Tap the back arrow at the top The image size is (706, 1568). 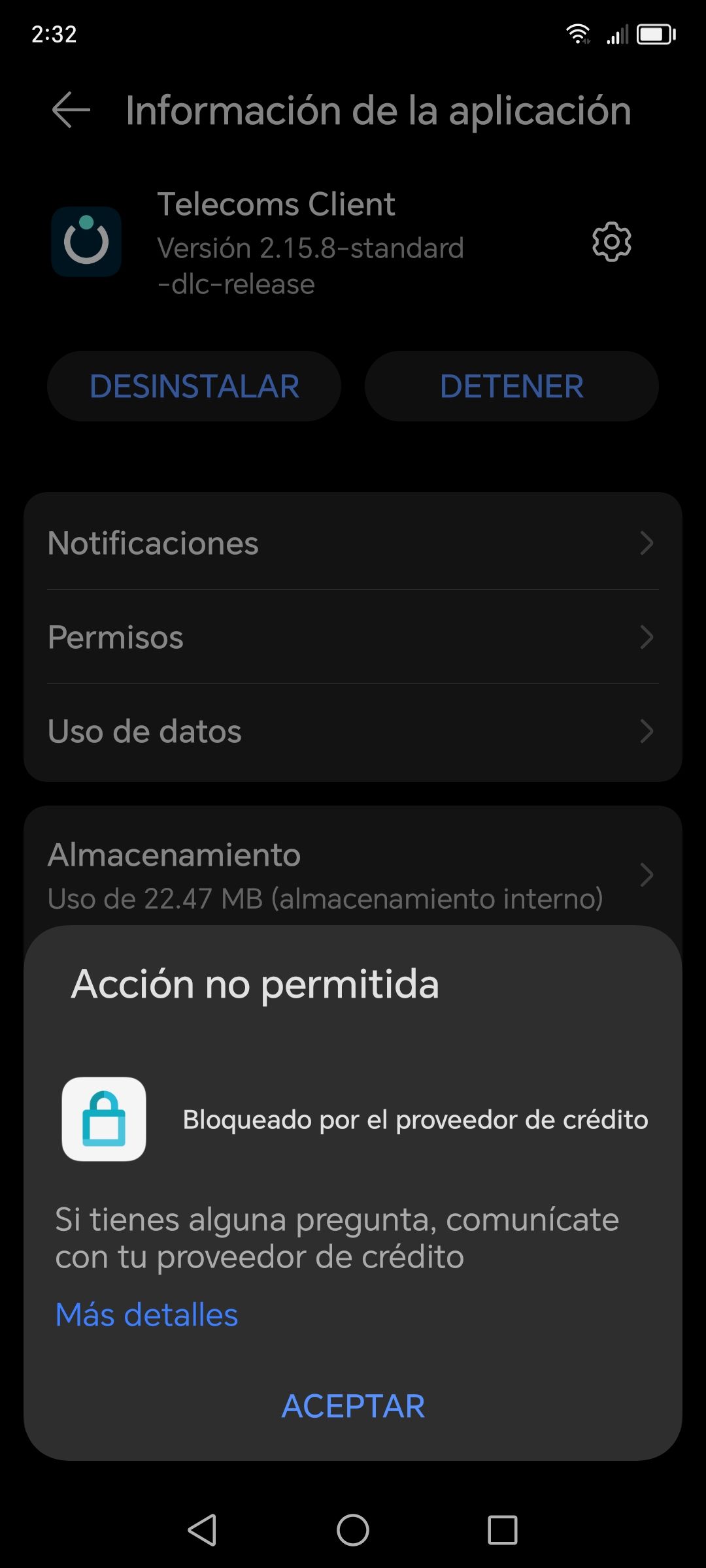point(69,110)
